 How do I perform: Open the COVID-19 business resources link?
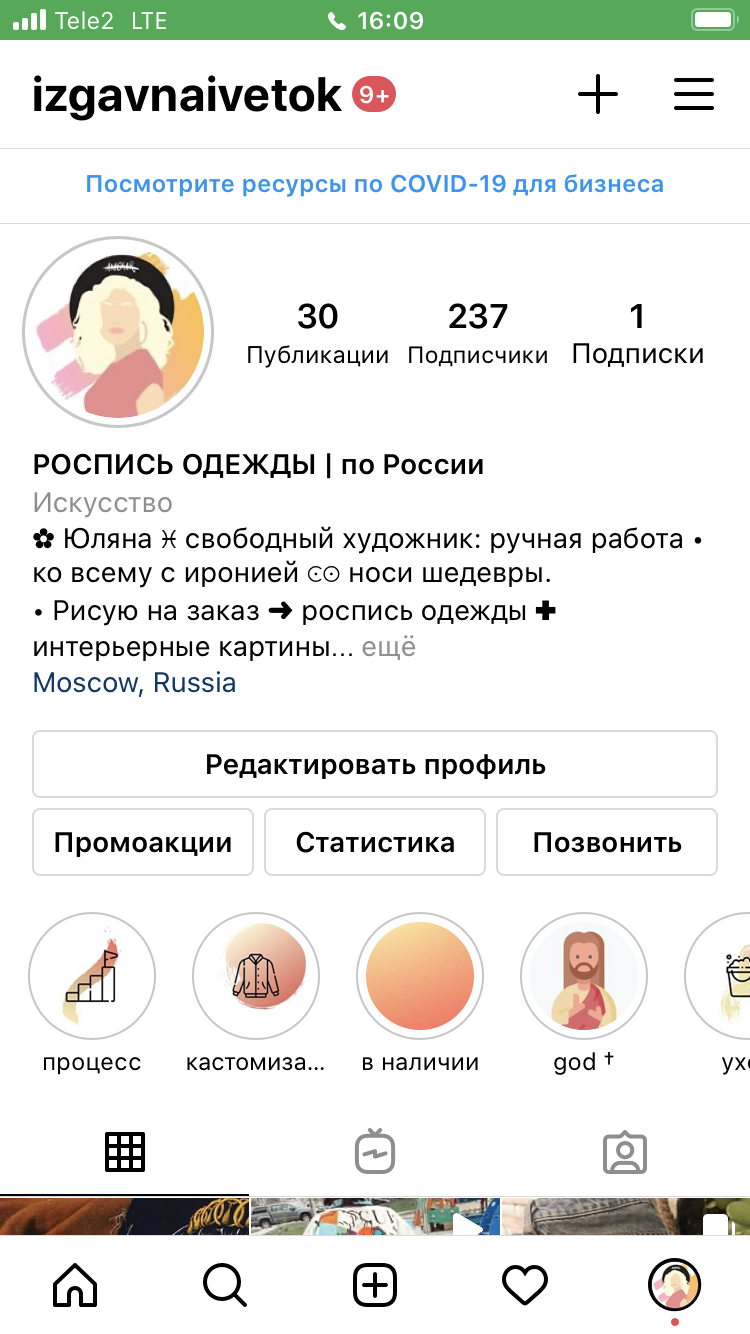pyautogui.click(x=375, y=185)
